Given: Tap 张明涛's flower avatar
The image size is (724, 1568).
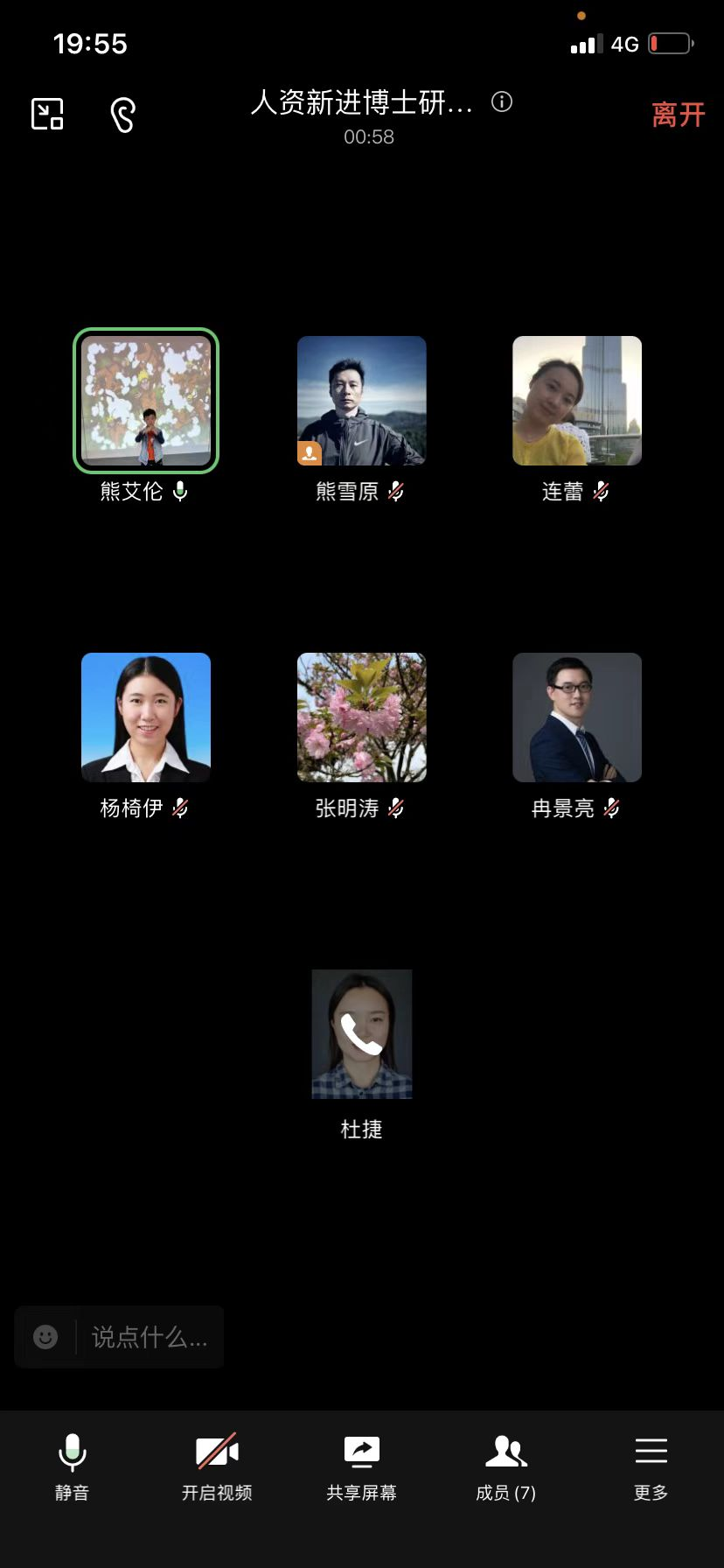Looking at the screenshot, I should 362,717.
